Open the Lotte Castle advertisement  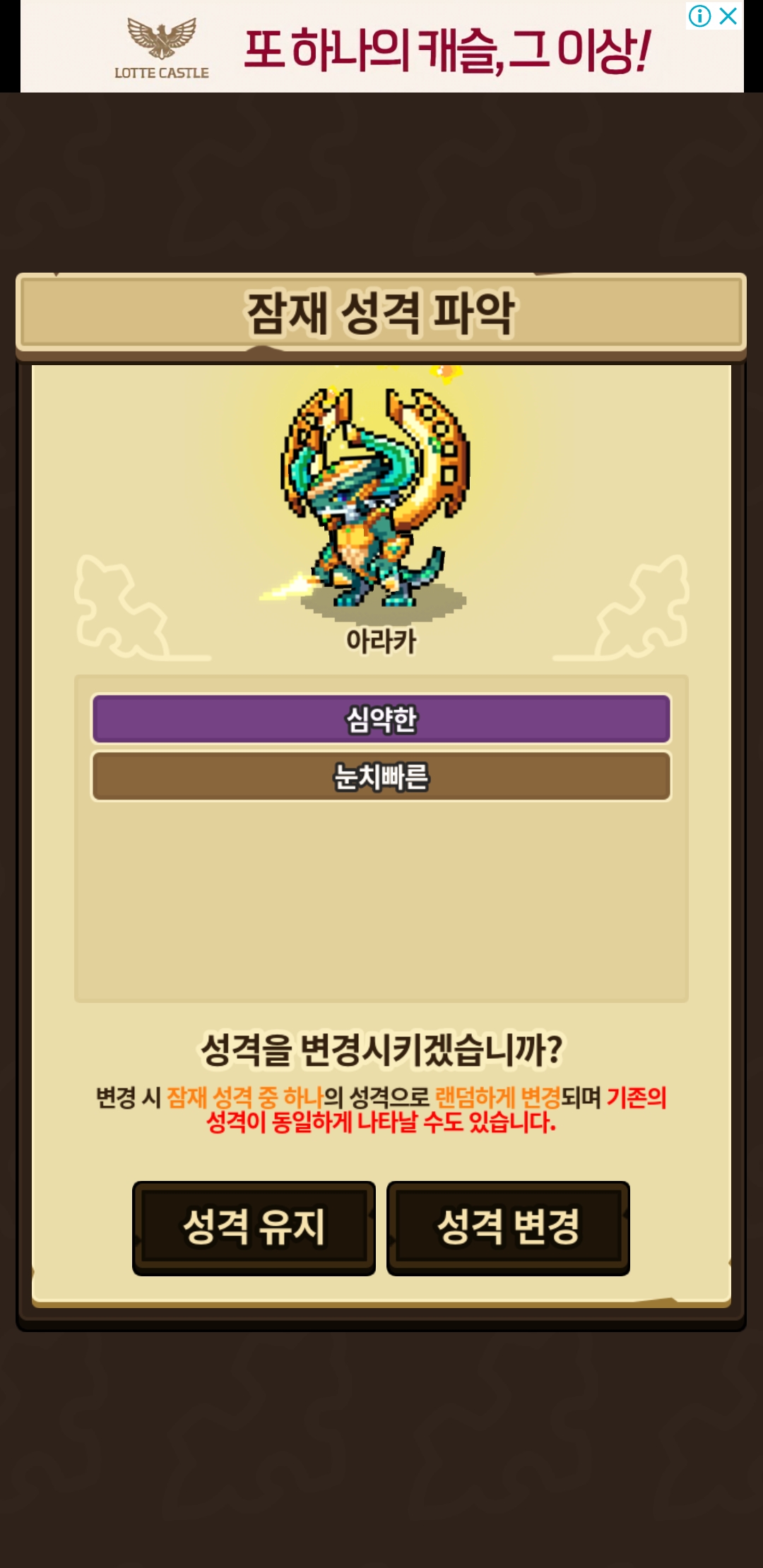point(381,48)
